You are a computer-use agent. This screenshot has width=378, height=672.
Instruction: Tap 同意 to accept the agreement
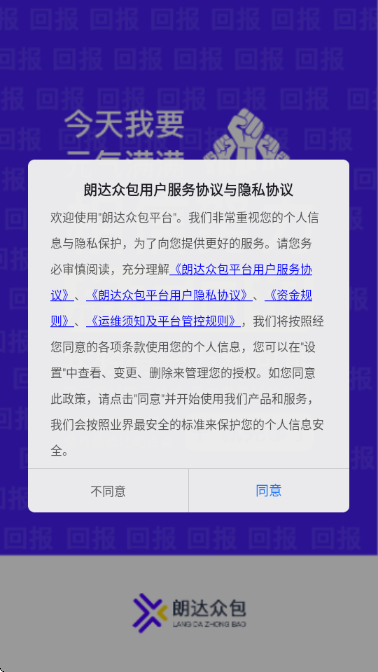pyautogui.click(x=269, y=490)
